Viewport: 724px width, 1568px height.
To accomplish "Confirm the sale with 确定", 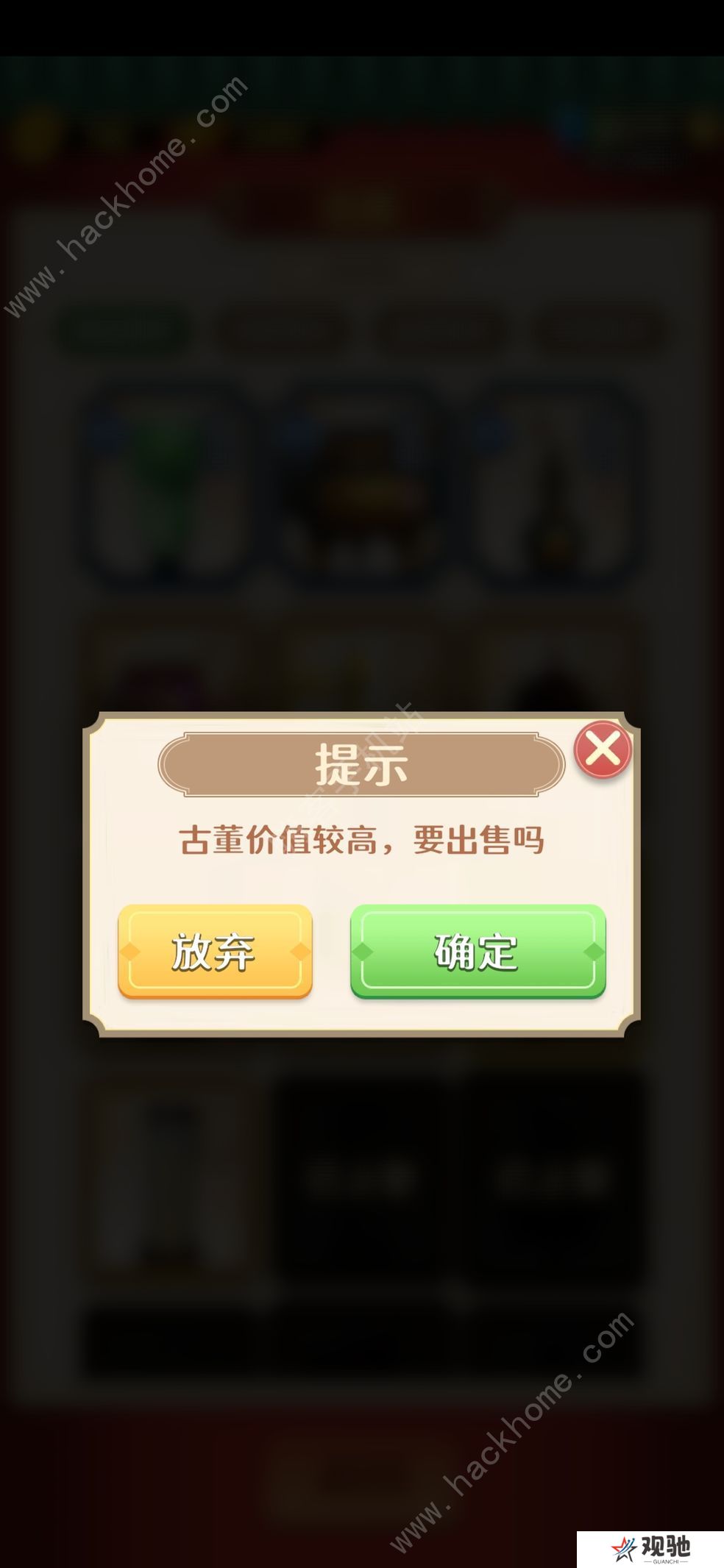I will click(x=478, y=951).
